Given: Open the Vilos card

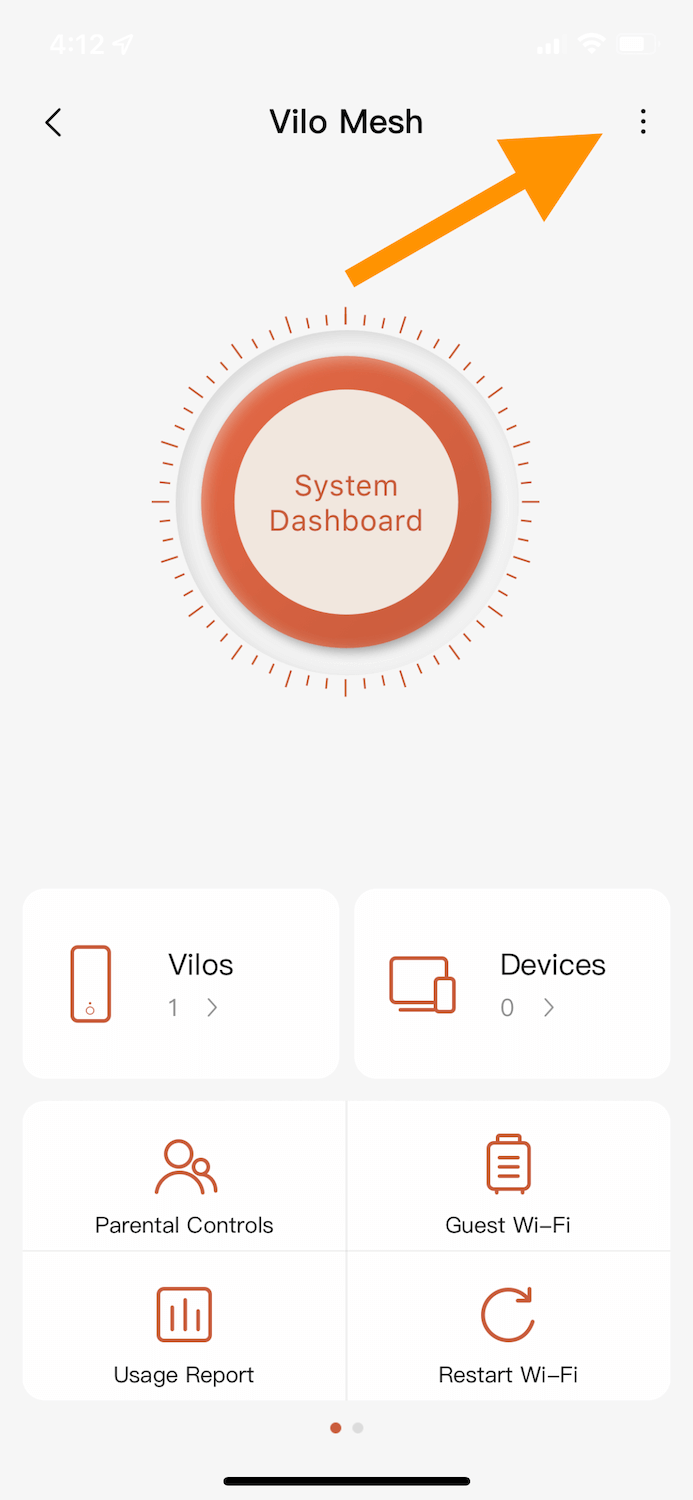Looking at the screenshot, I should click(x=181, y=984).
